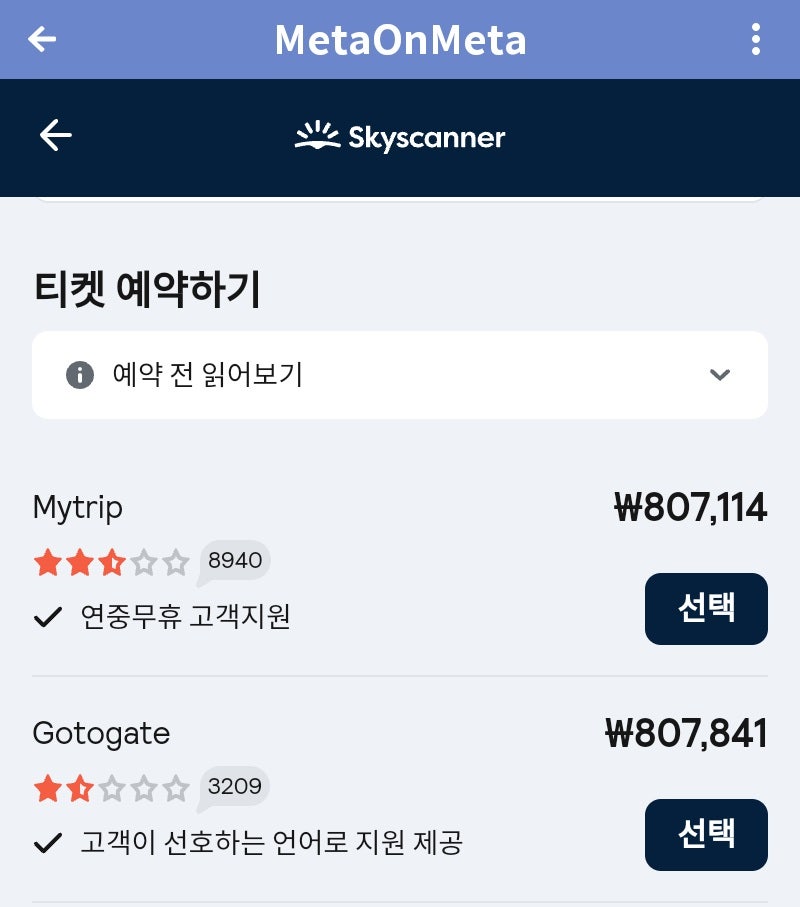
Task: Tap the 3209 review count badge for Gotogate
Action: tap(233, 788)
